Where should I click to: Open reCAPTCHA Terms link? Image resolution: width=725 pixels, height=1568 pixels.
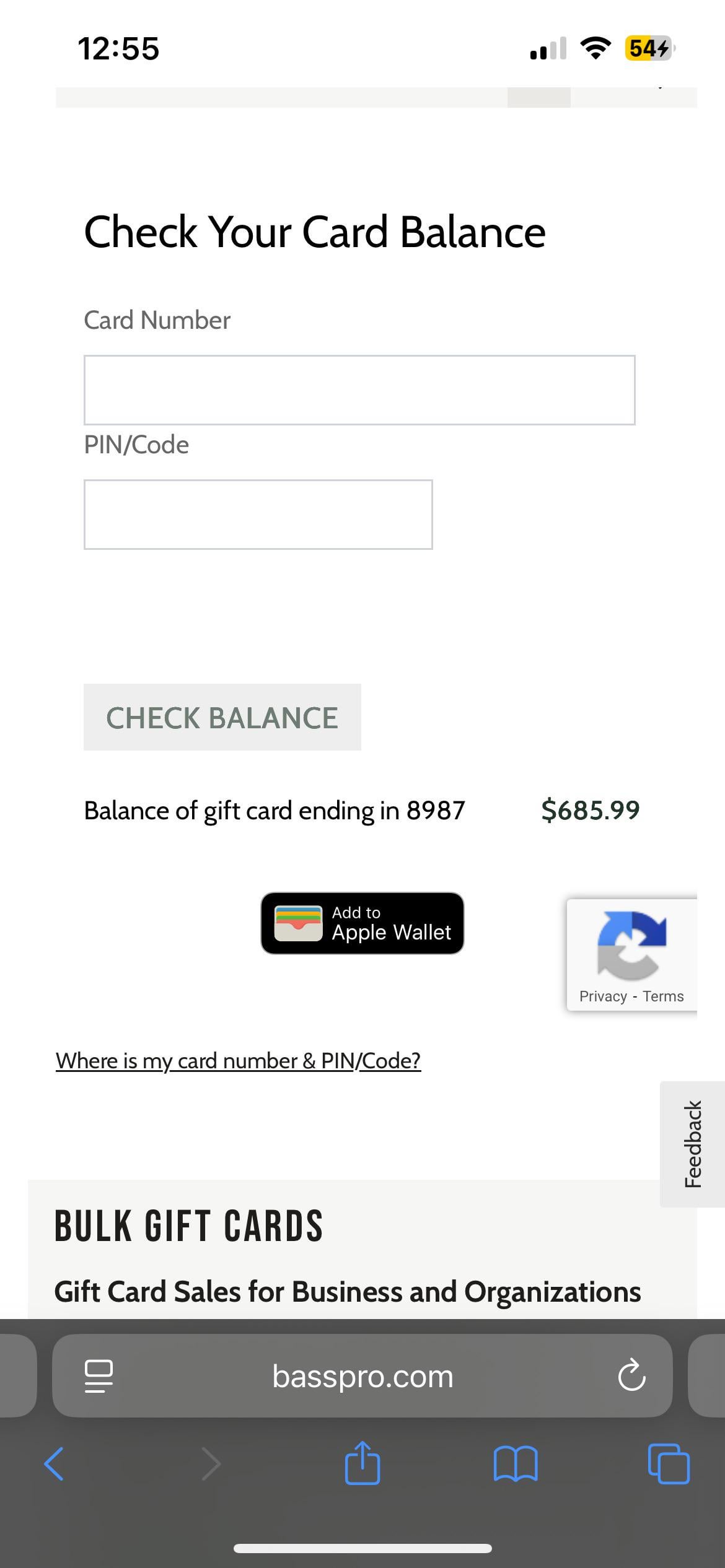click(663, 996)
